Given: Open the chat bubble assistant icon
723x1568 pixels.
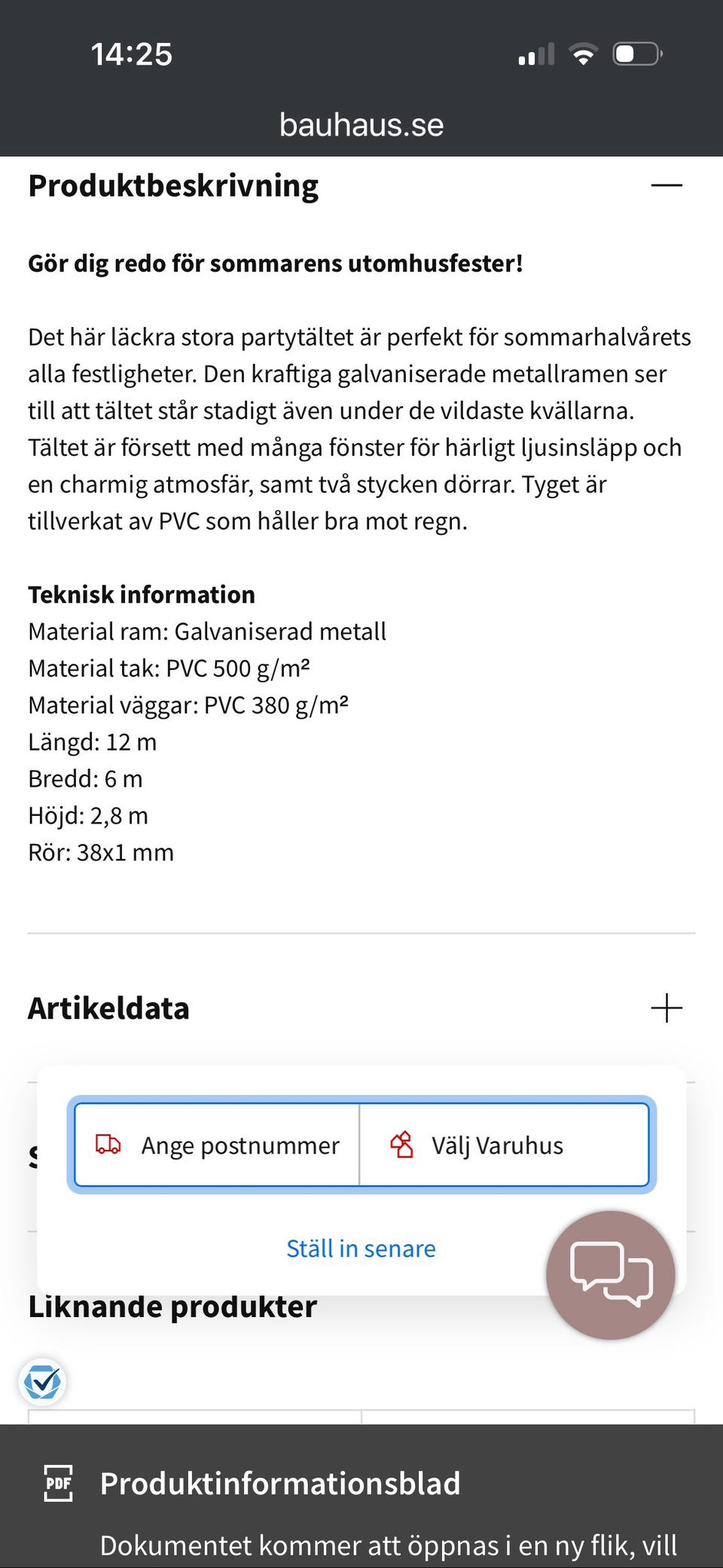Looking at the screenshot, I should (610, 1273).
